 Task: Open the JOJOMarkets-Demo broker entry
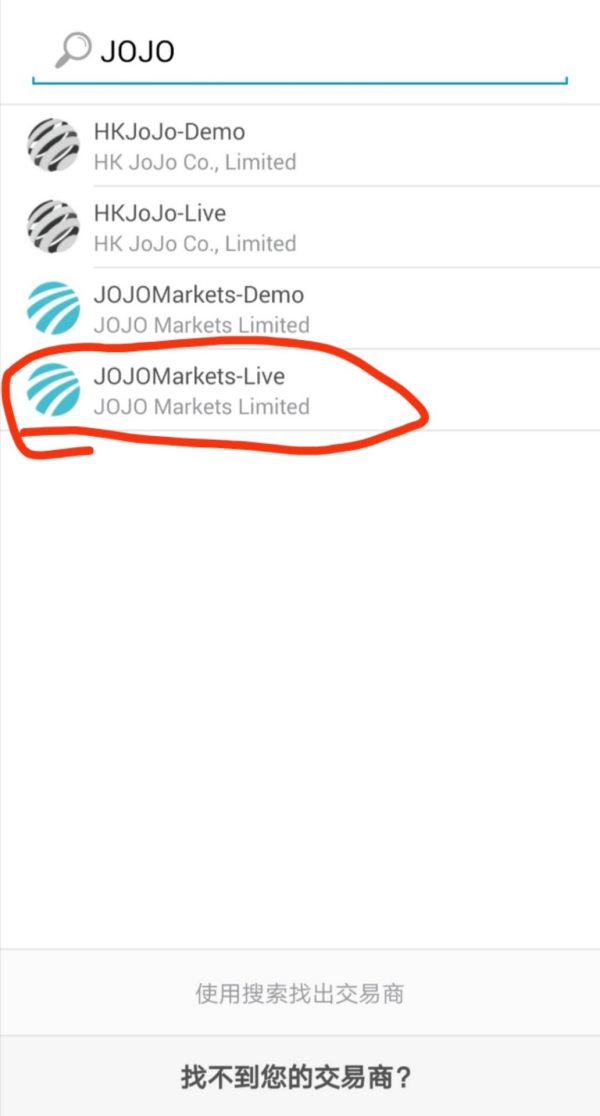click(300, 309)
